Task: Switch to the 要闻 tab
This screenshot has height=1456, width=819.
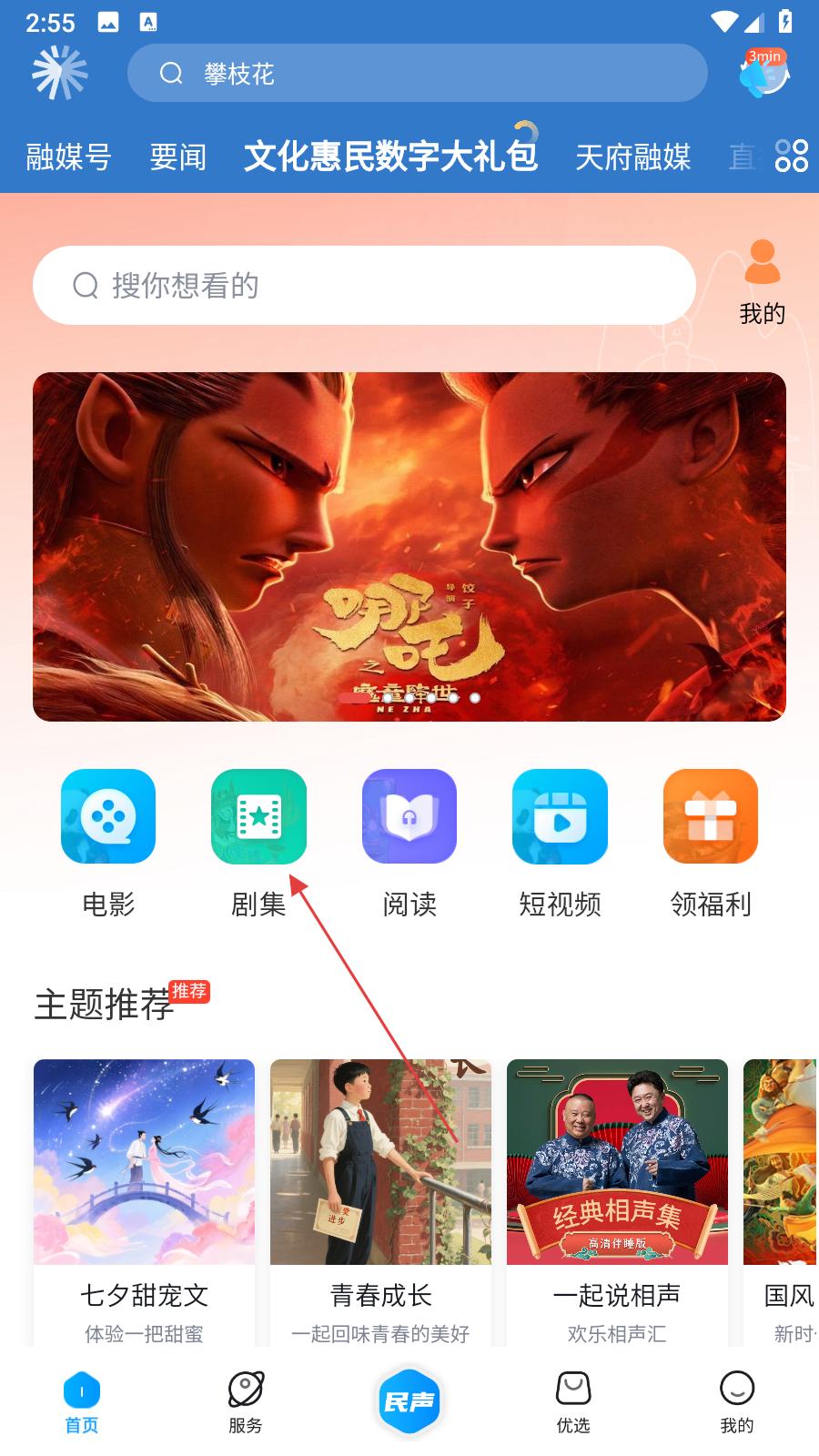Action: 177,157
